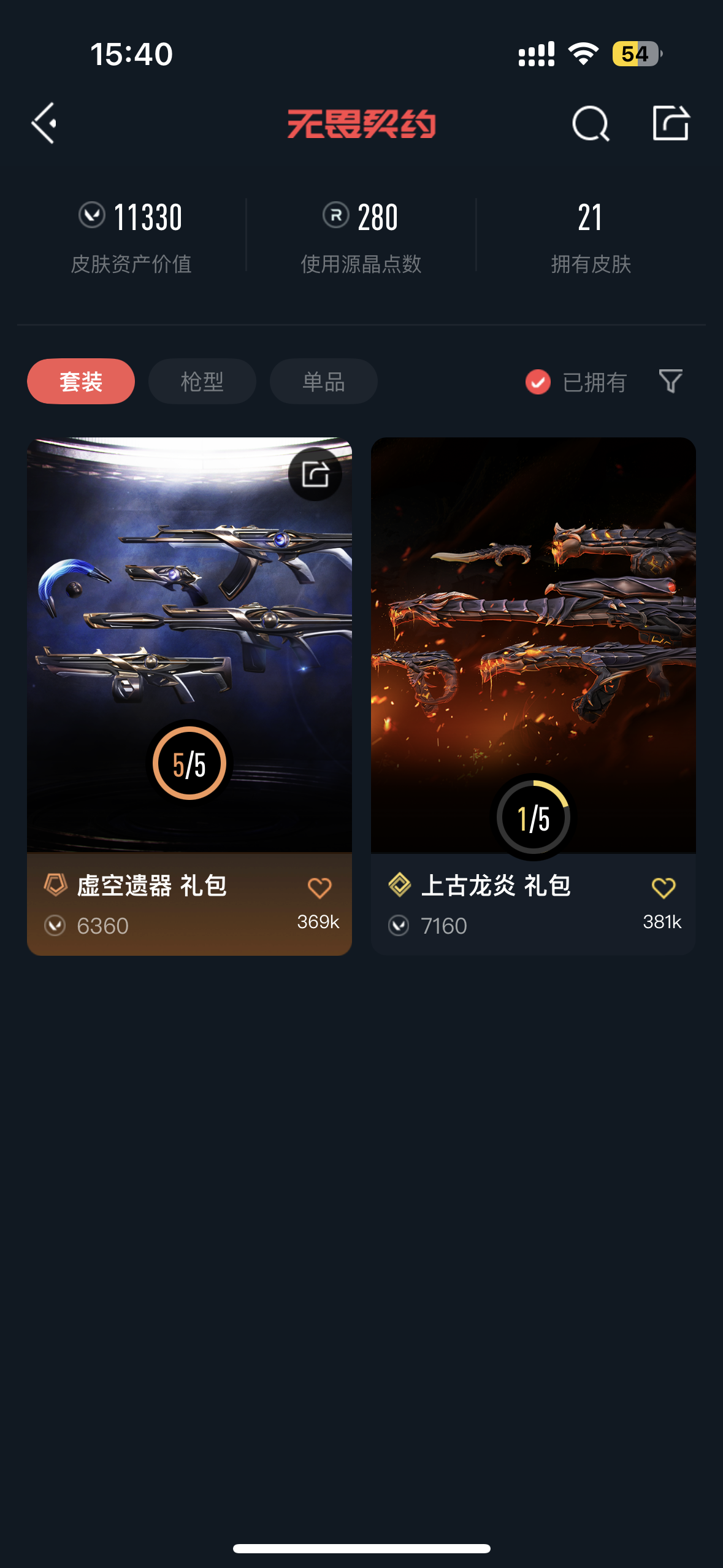Screen dimensions: 723x1568
Task: Switch to the 单品 tab
Action: [323, 382]
